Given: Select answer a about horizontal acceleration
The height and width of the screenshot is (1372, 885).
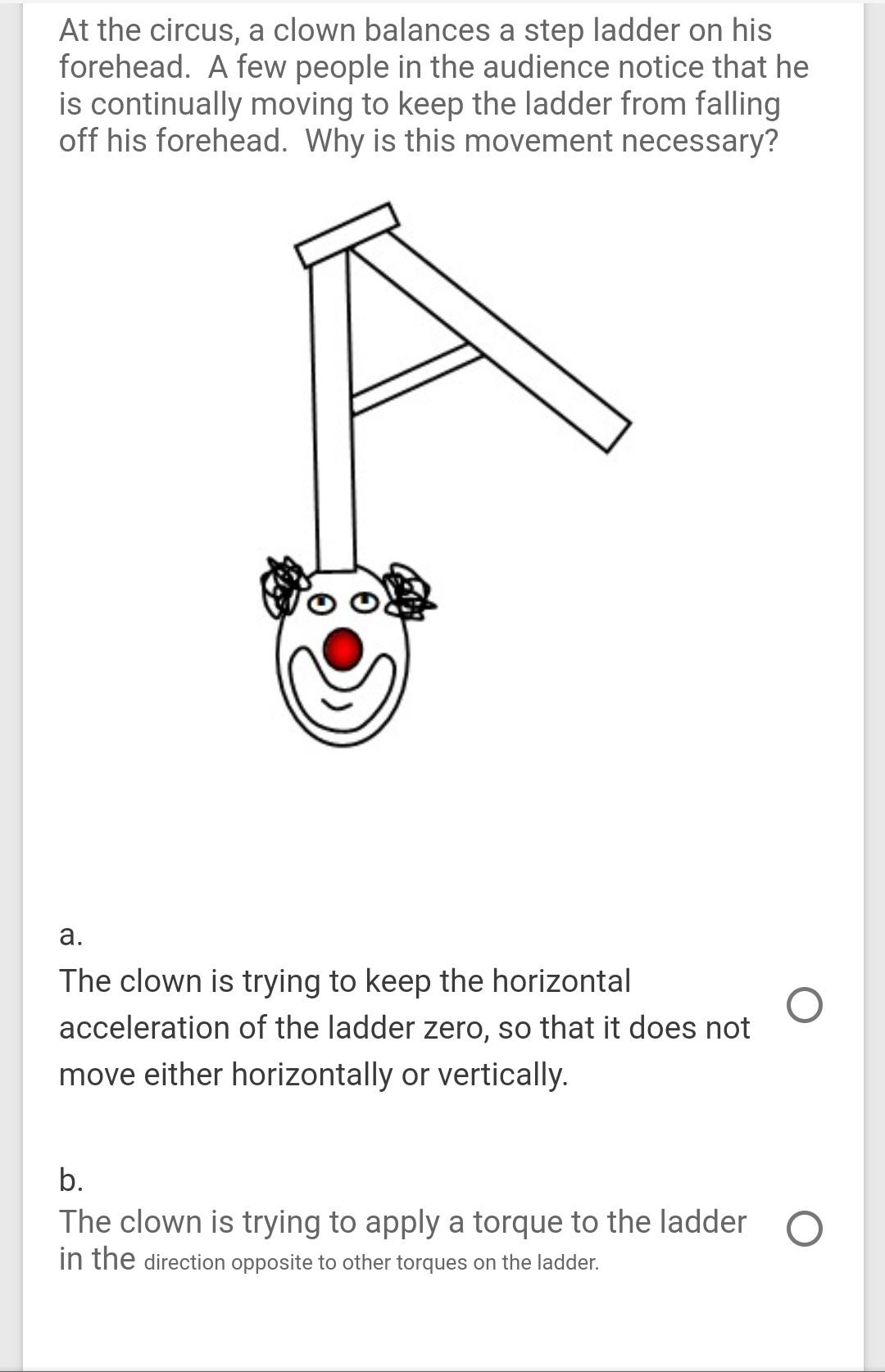Looking at the screenshot, I should 804,1005.
